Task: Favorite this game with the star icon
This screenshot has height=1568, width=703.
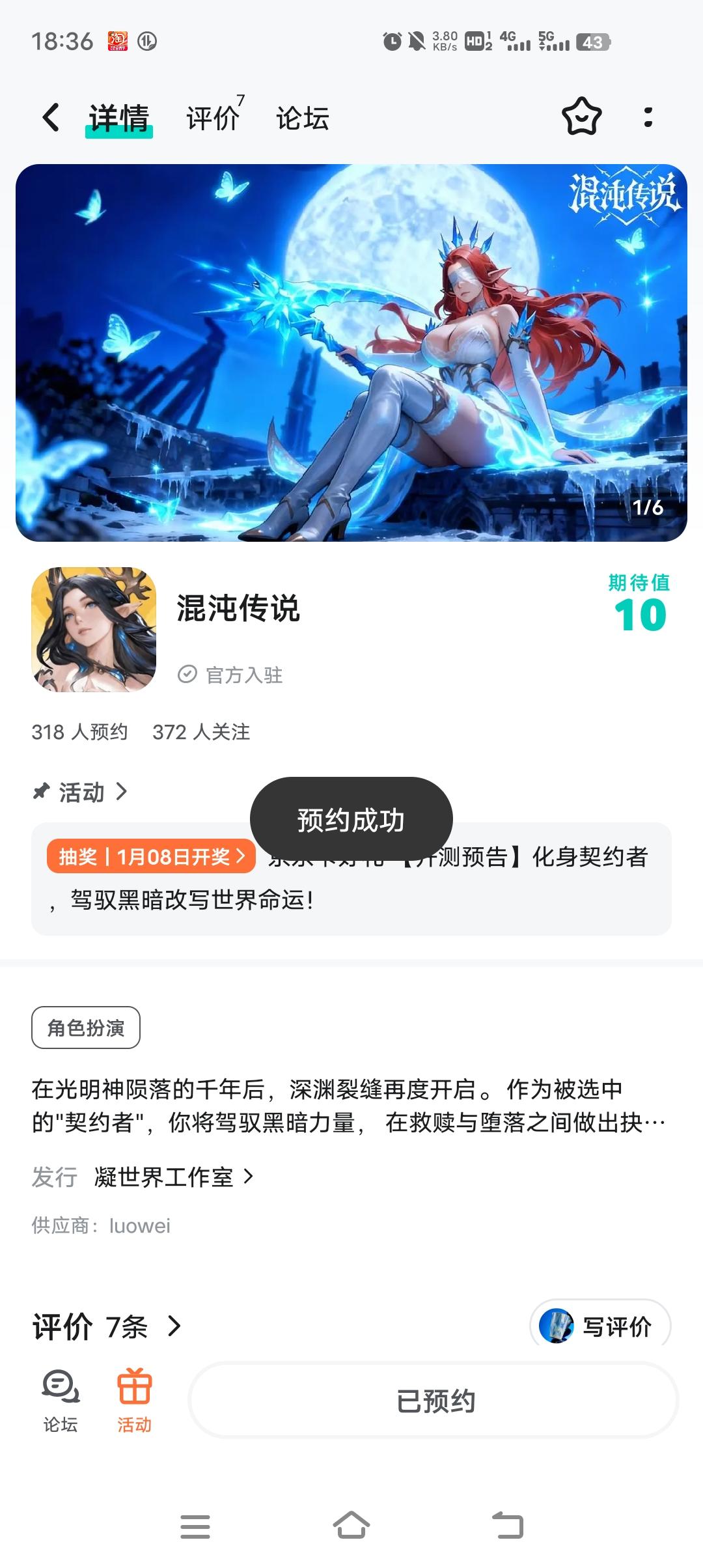Action: (581, 117)
